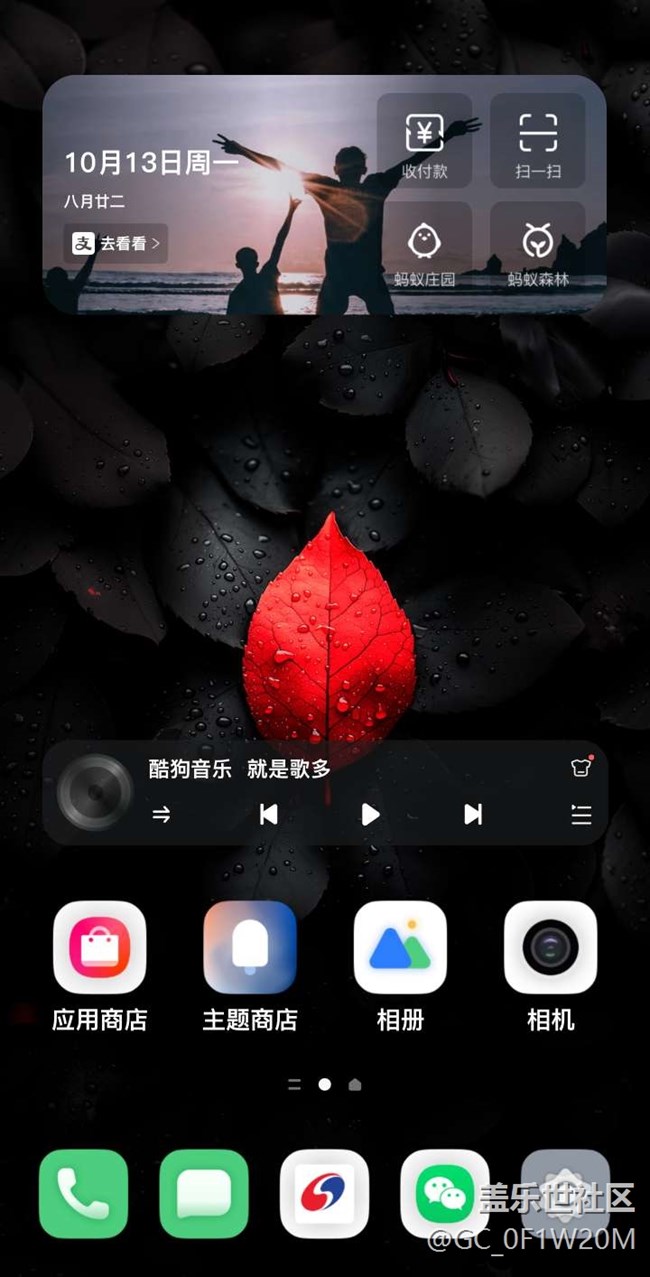
Task: Open the Messages app in the dock
Action: pyautogui.click(x=204, y=1194)
